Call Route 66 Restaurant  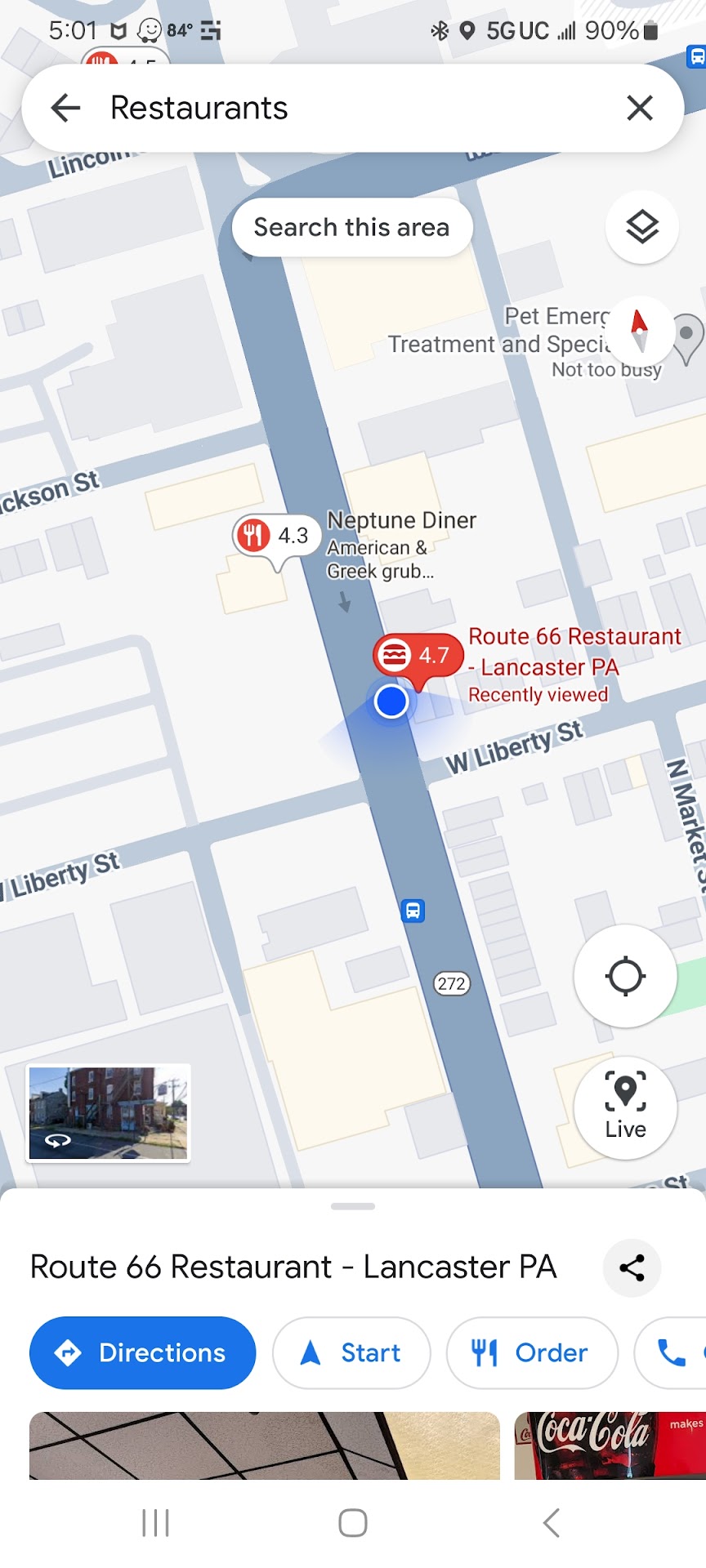coord(673,1353)
